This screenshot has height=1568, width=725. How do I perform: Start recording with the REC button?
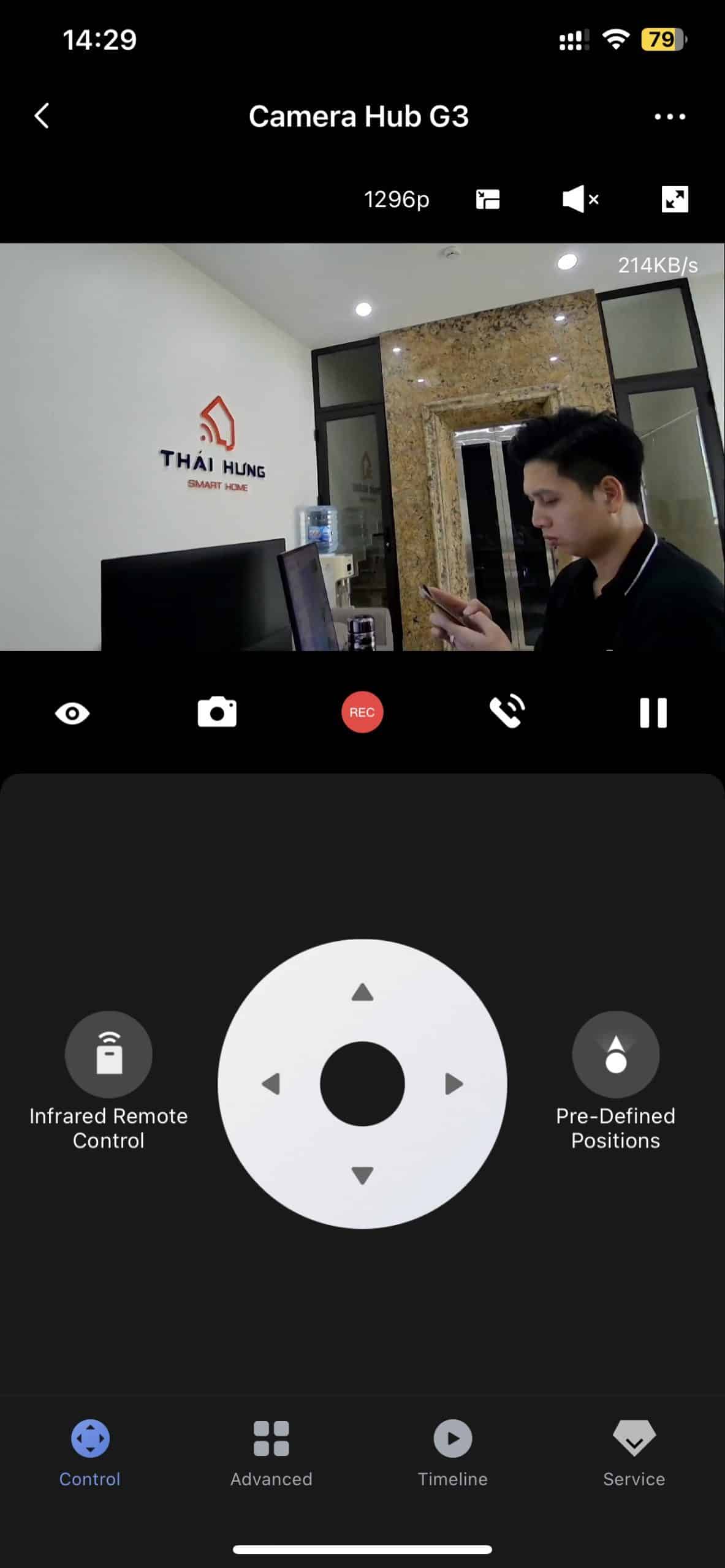362,712
